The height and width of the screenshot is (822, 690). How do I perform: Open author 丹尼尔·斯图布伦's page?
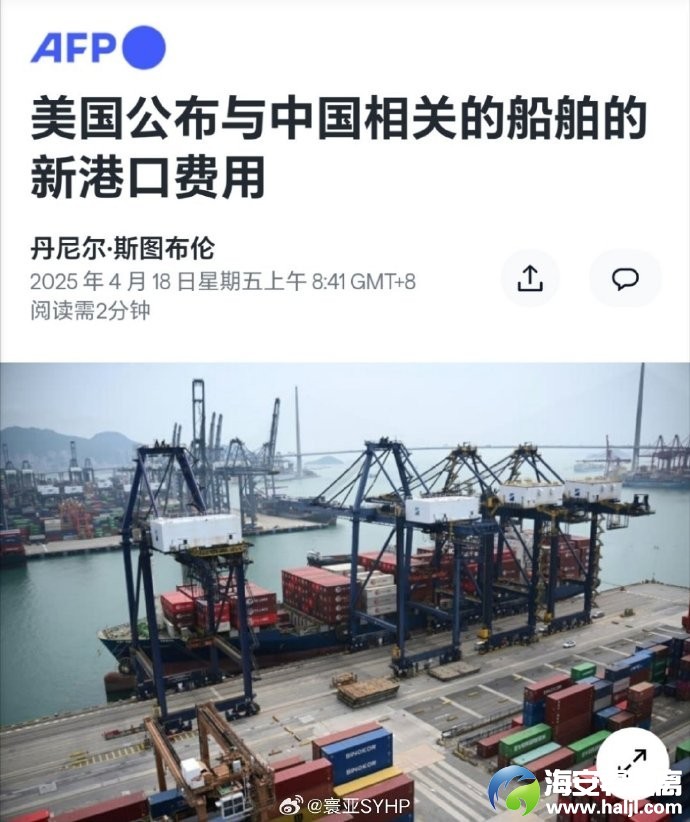click(x=123, y=248)
